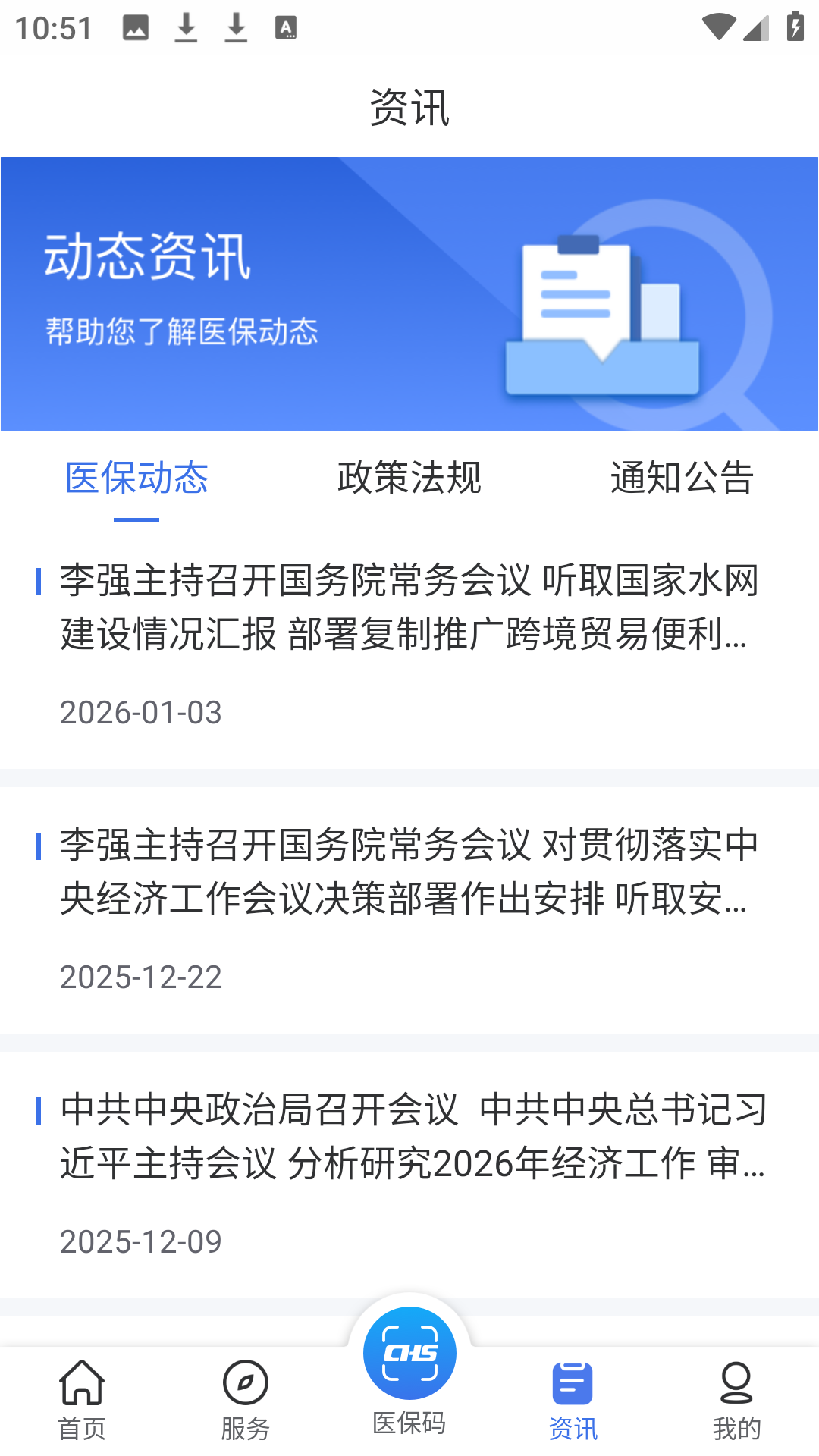Switch to the 政策法规 tab
The height and width of the screenshot is (1456, 819).
(409, 478)
